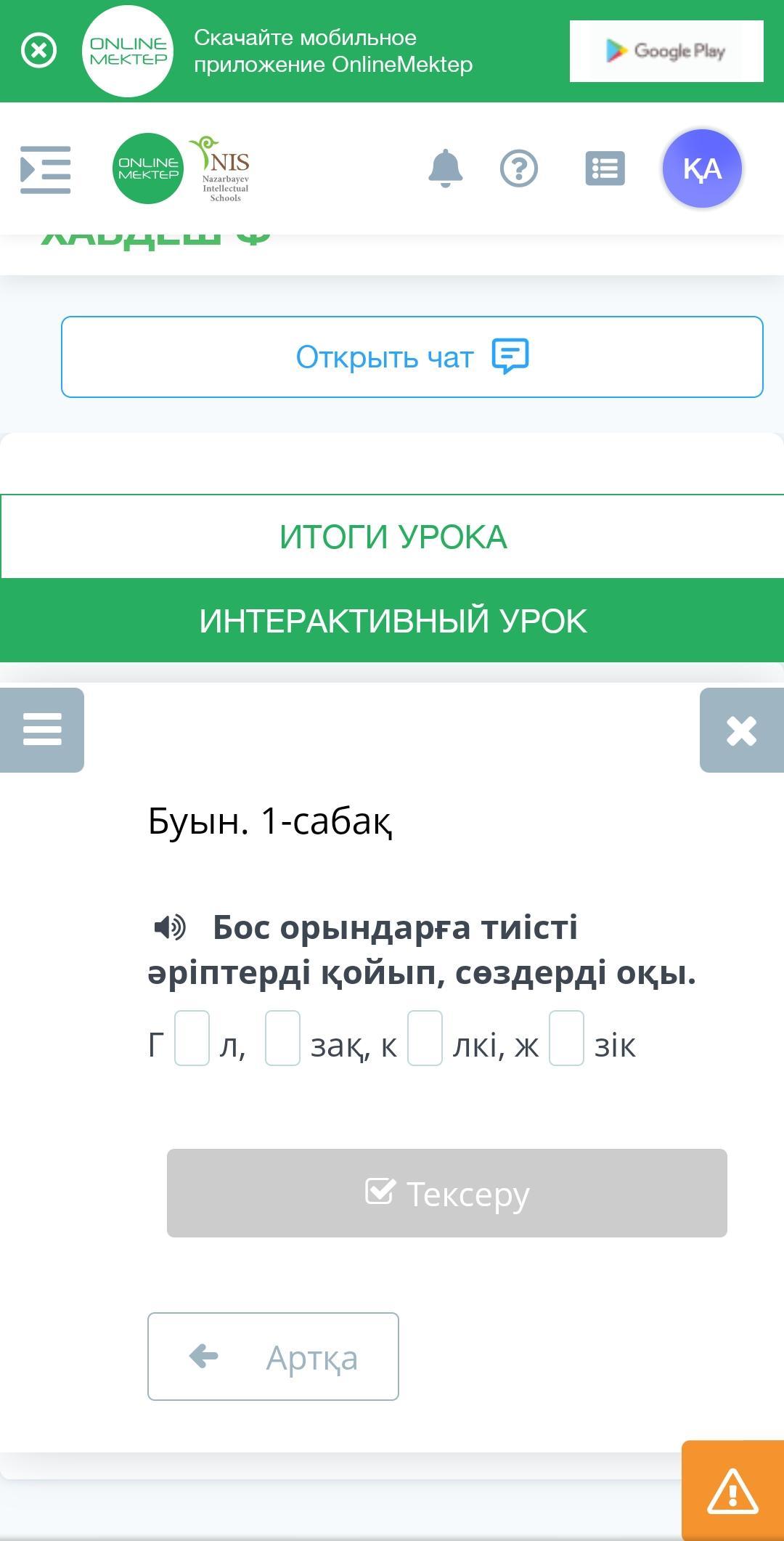The height and width of the screenshot is (1541, 784).
Task: Switch to the ИТОГИ УРОКА tab
Action: pyautogui.click(x=392, y=537)
